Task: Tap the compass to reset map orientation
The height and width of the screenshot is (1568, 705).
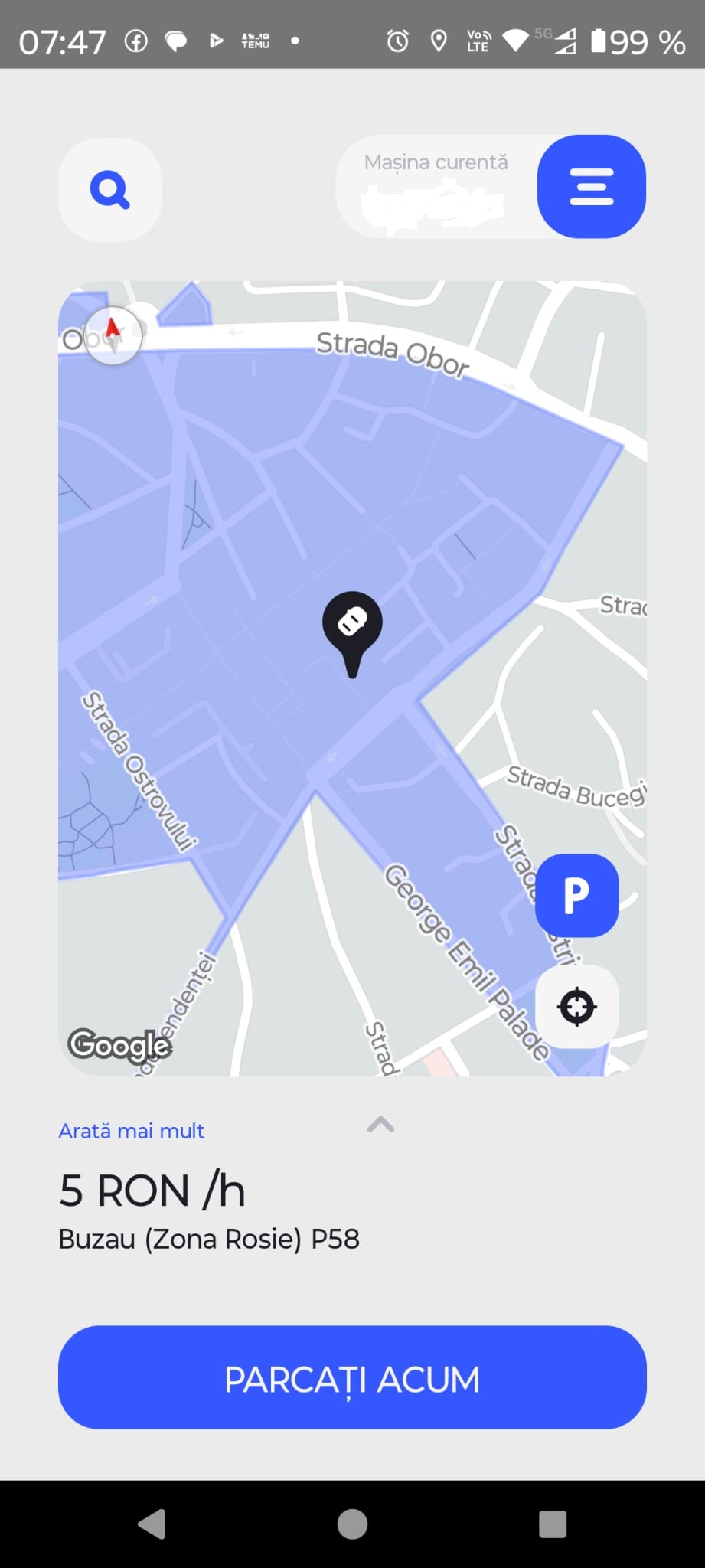Action: click(x=113, y=335)
